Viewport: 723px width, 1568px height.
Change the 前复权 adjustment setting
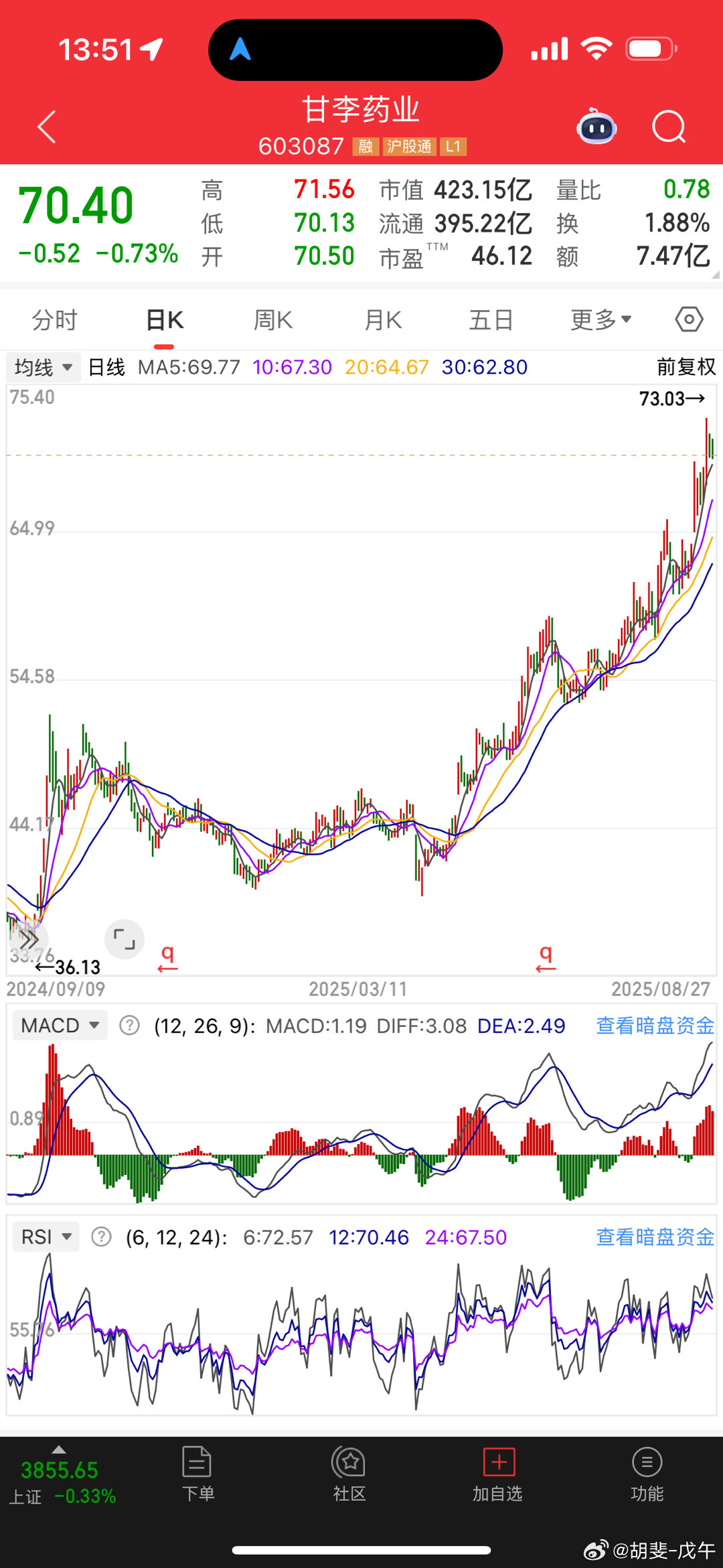click(686, 367)
